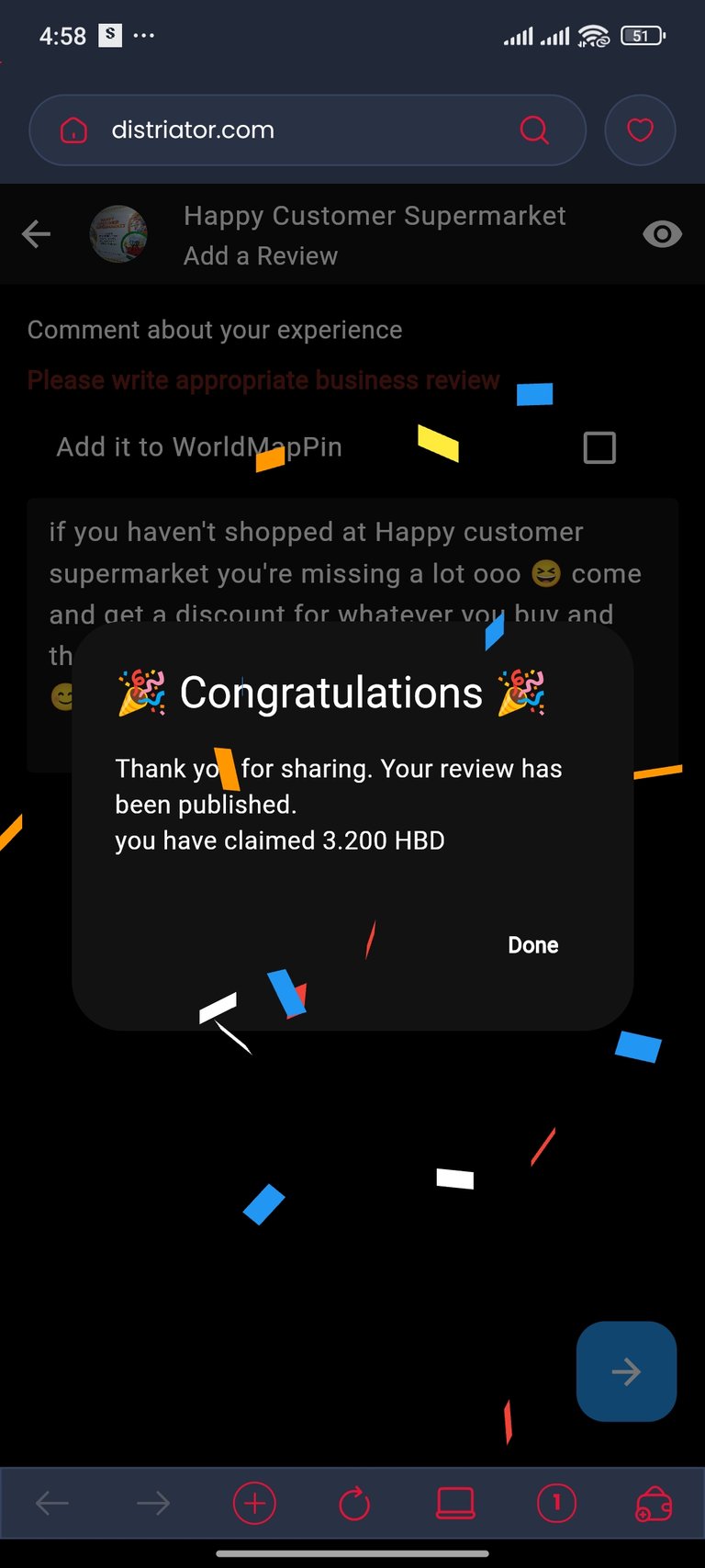705x1568 pixels.
Task: Open a new browser tab with plus
Action: pyautogui.click(x=254, y=1504)
